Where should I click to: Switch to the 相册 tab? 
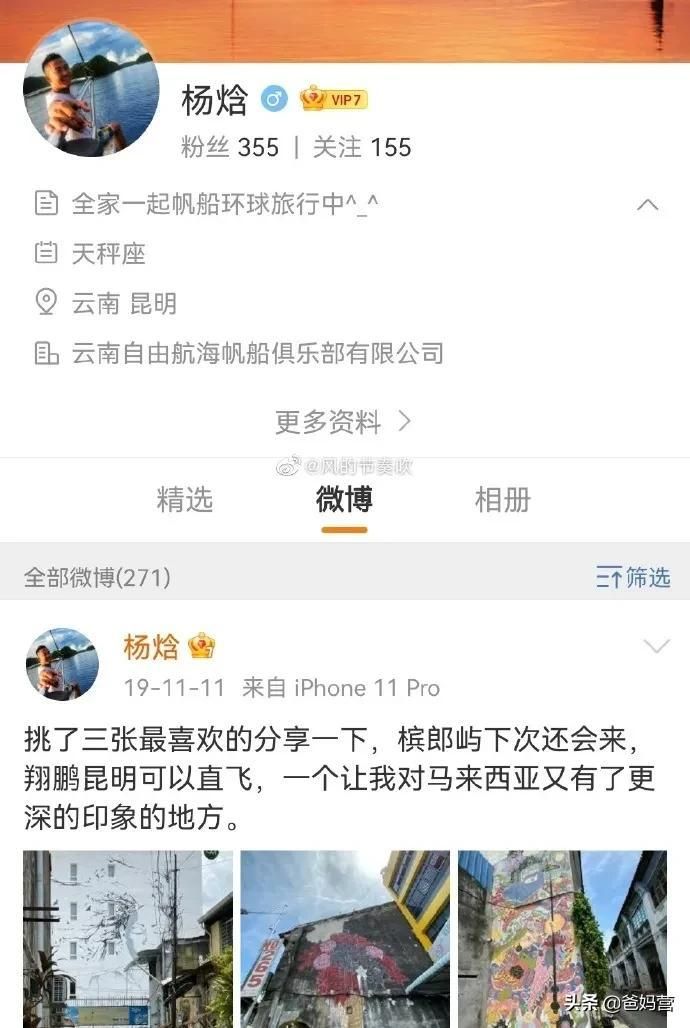(x=502, y=500)
